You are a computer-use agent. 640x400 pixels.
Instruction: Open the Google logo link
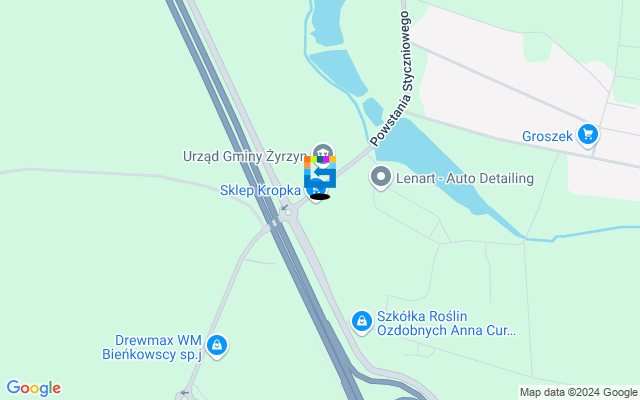[x=33, y=388]
